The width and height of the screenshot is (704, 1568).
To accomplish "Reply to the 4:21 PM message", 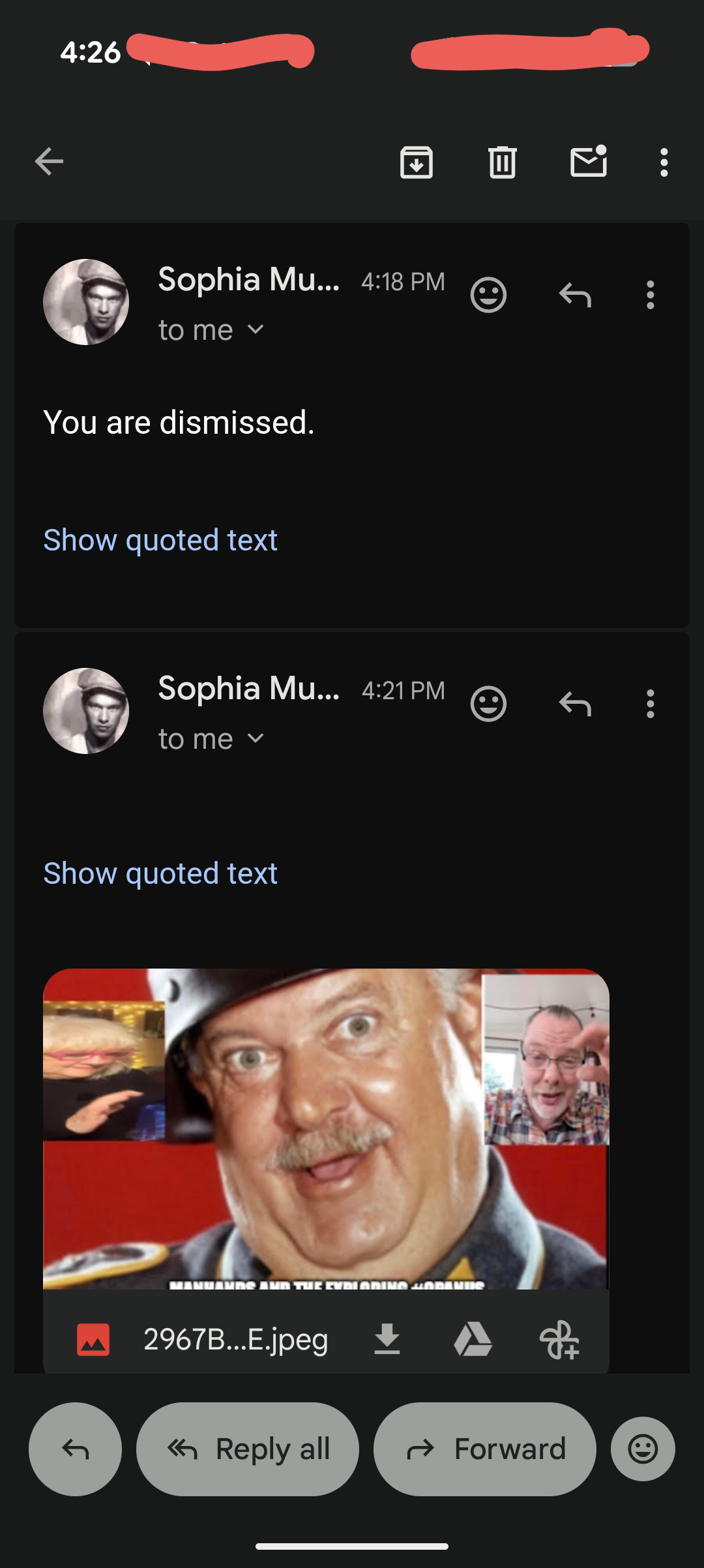I will [x=575, y=704].
